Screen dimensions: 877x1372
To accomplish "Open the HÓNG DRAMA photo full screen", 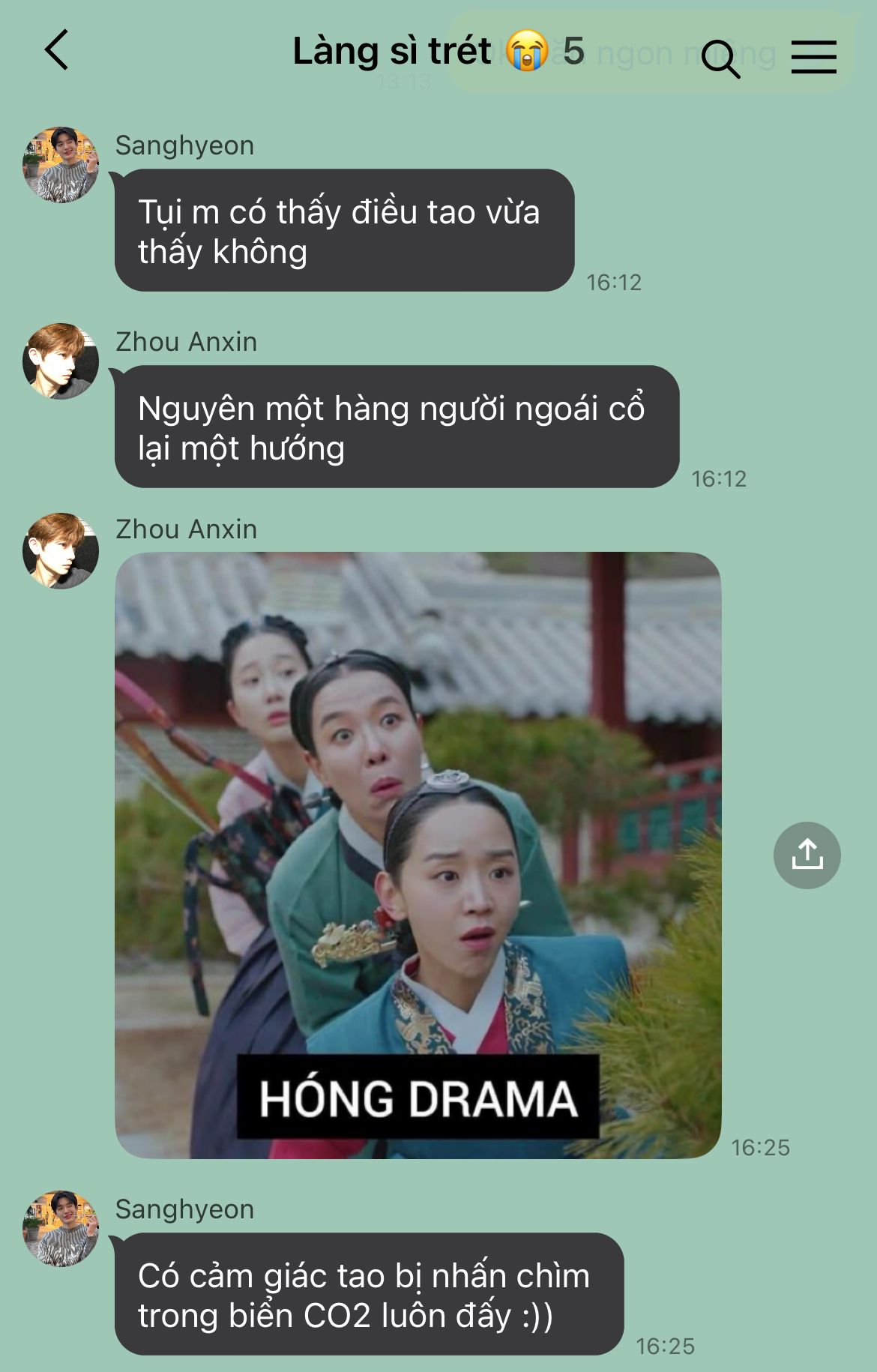I will pyautogui.click(x=418, y=855).
